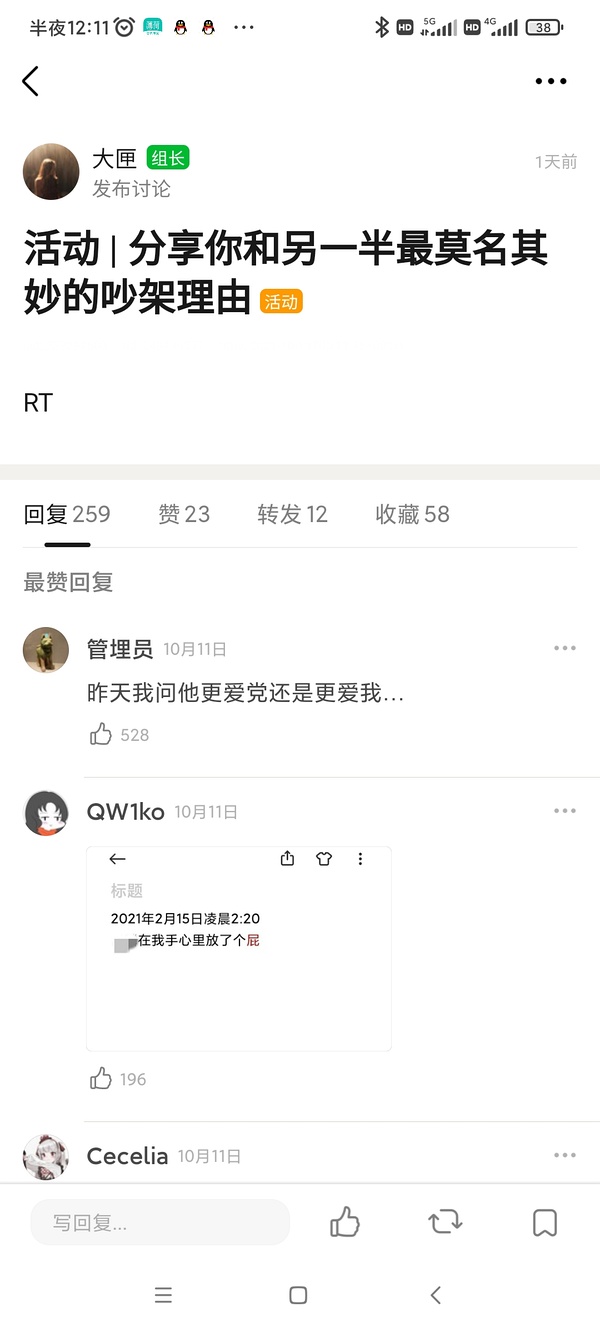Image resolution: width=600 pixels, height=1333 pixels.
Task: Switch to the 回复 259 tab
Action: tap(67, 514)
